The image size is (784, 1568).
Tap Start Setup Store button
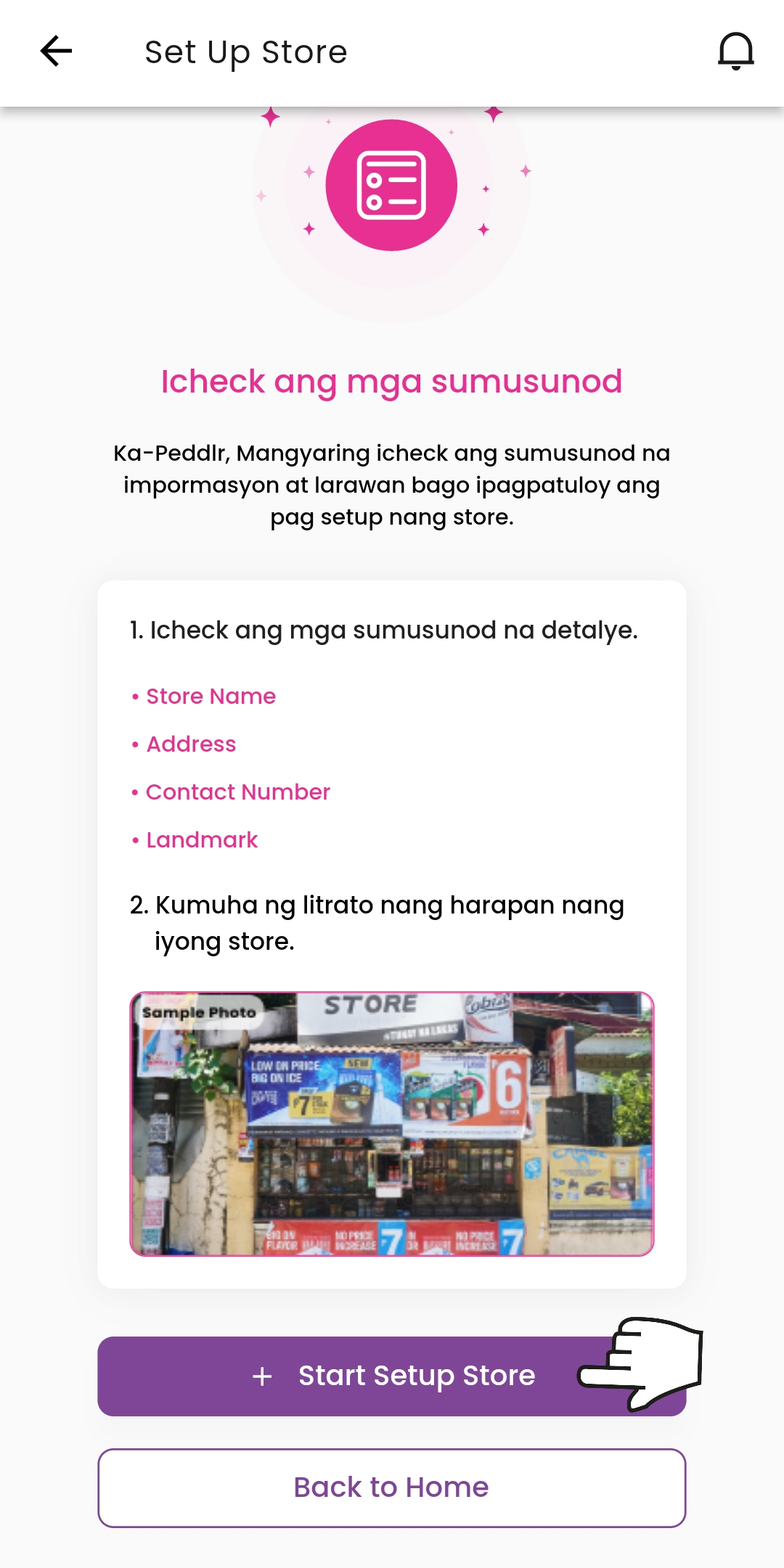click(x=391, y=1376)
